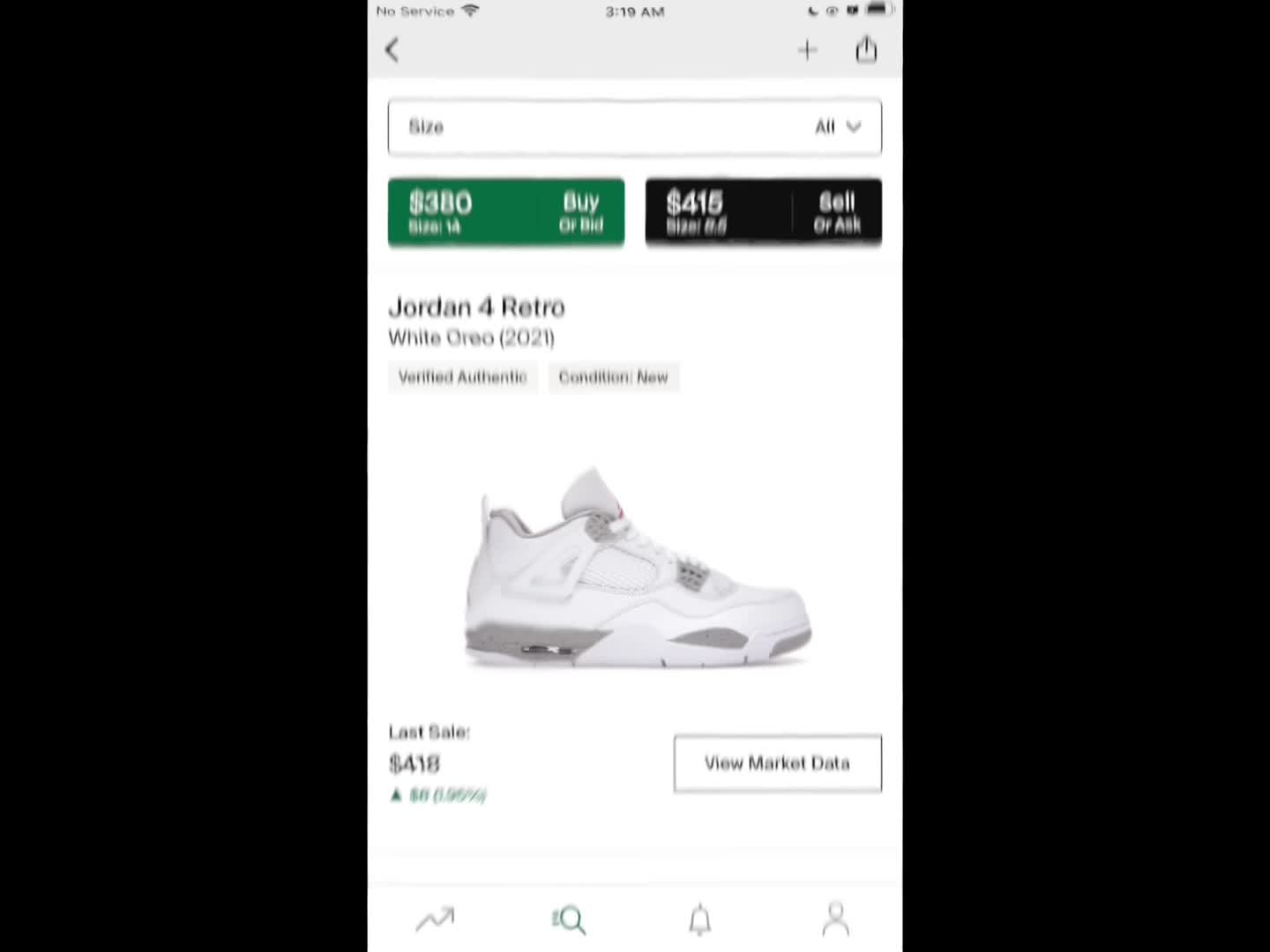Go back using the top arrow
The width and height of the screenshot is (1270, 952).
392,50
